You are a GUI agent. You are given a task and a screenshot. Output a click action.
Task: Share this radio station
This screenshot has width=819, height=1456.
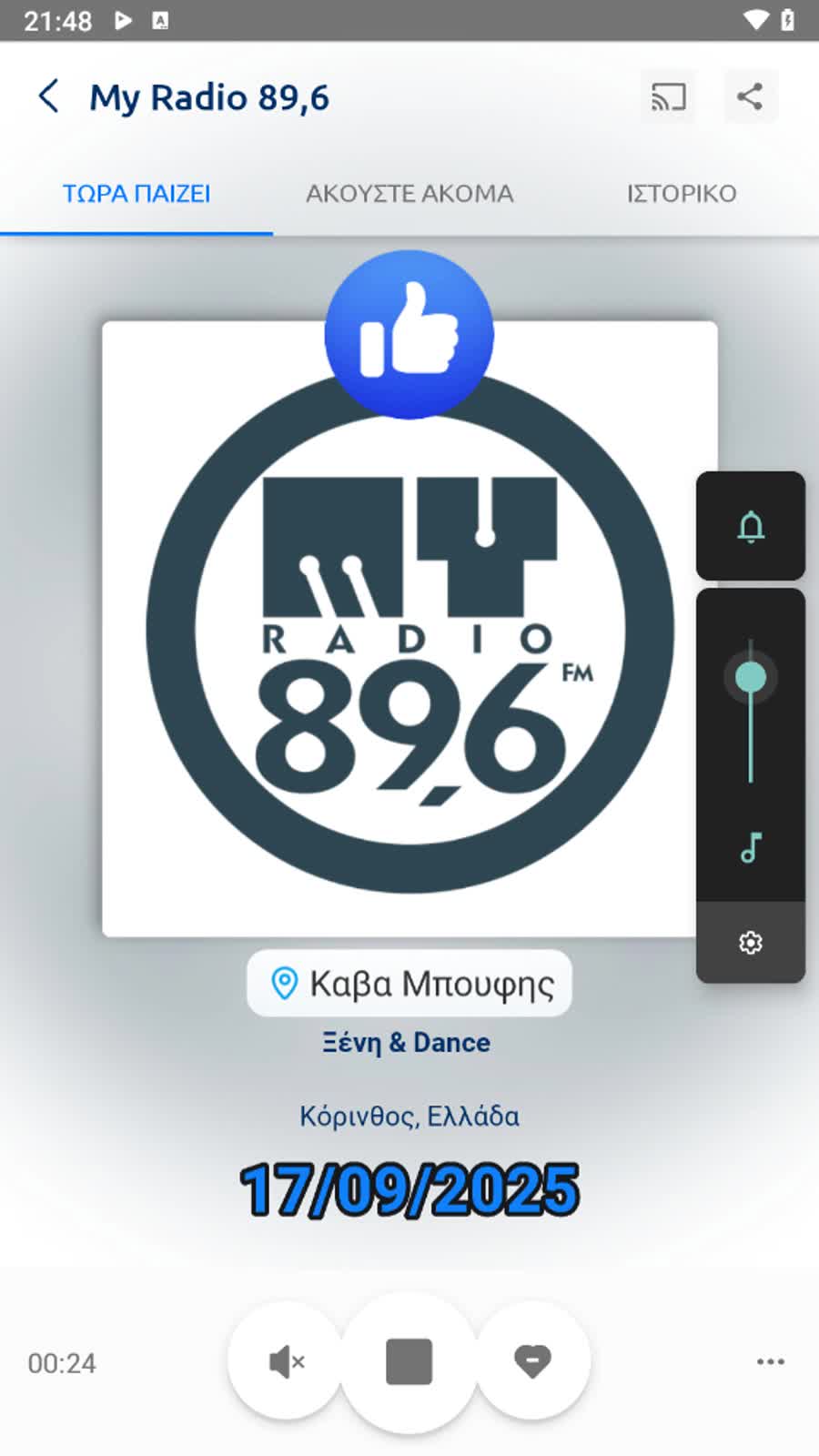pos(750,96)
